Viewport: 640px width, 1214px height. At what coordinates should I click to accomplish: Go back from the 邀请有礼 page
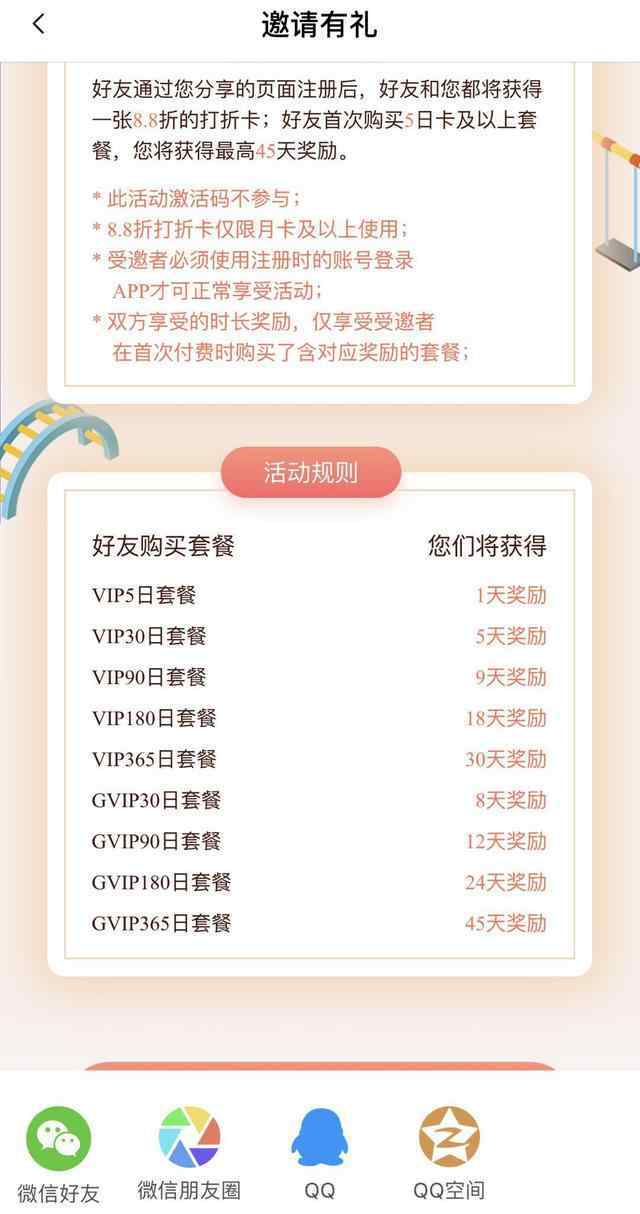click(x=39, y=25)
